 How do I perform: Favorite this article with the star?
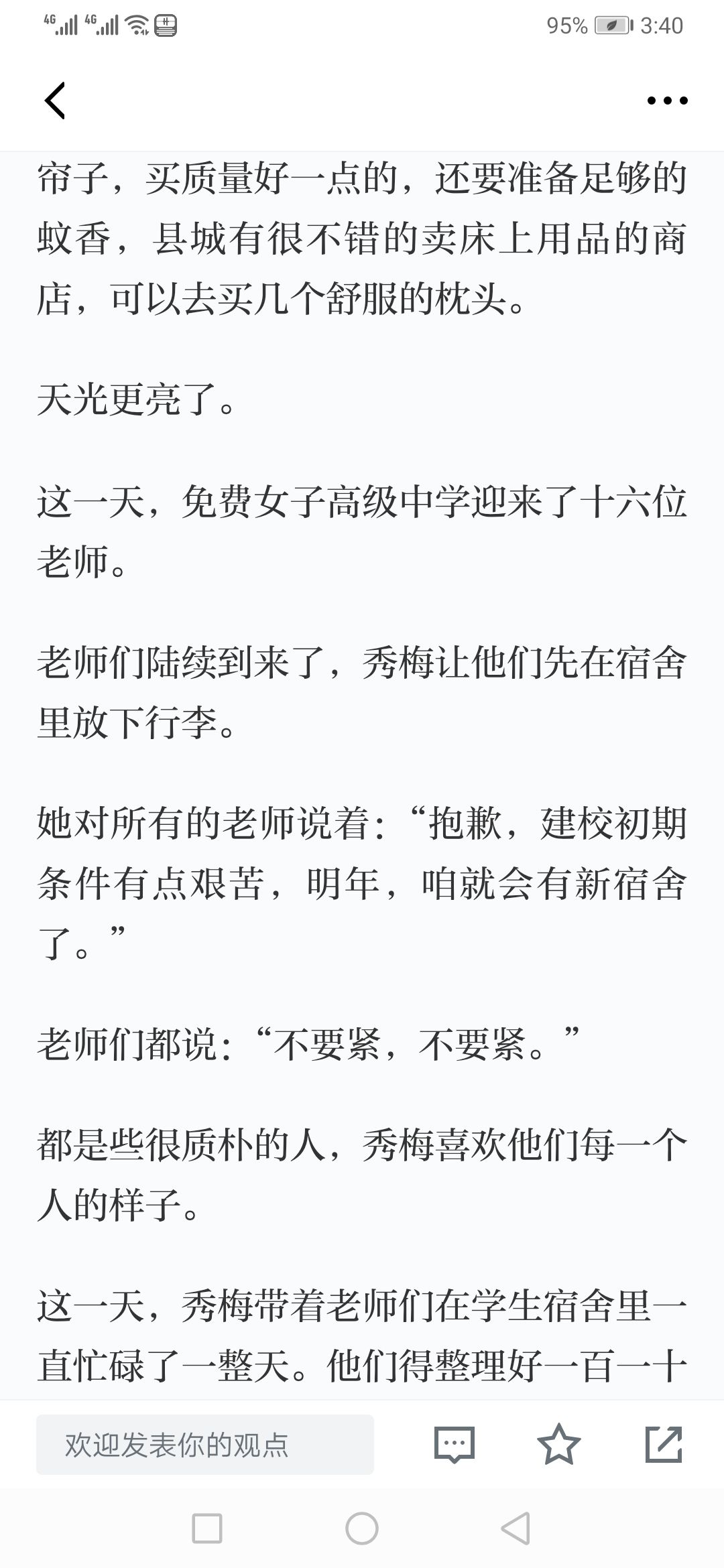(559, 1444)
